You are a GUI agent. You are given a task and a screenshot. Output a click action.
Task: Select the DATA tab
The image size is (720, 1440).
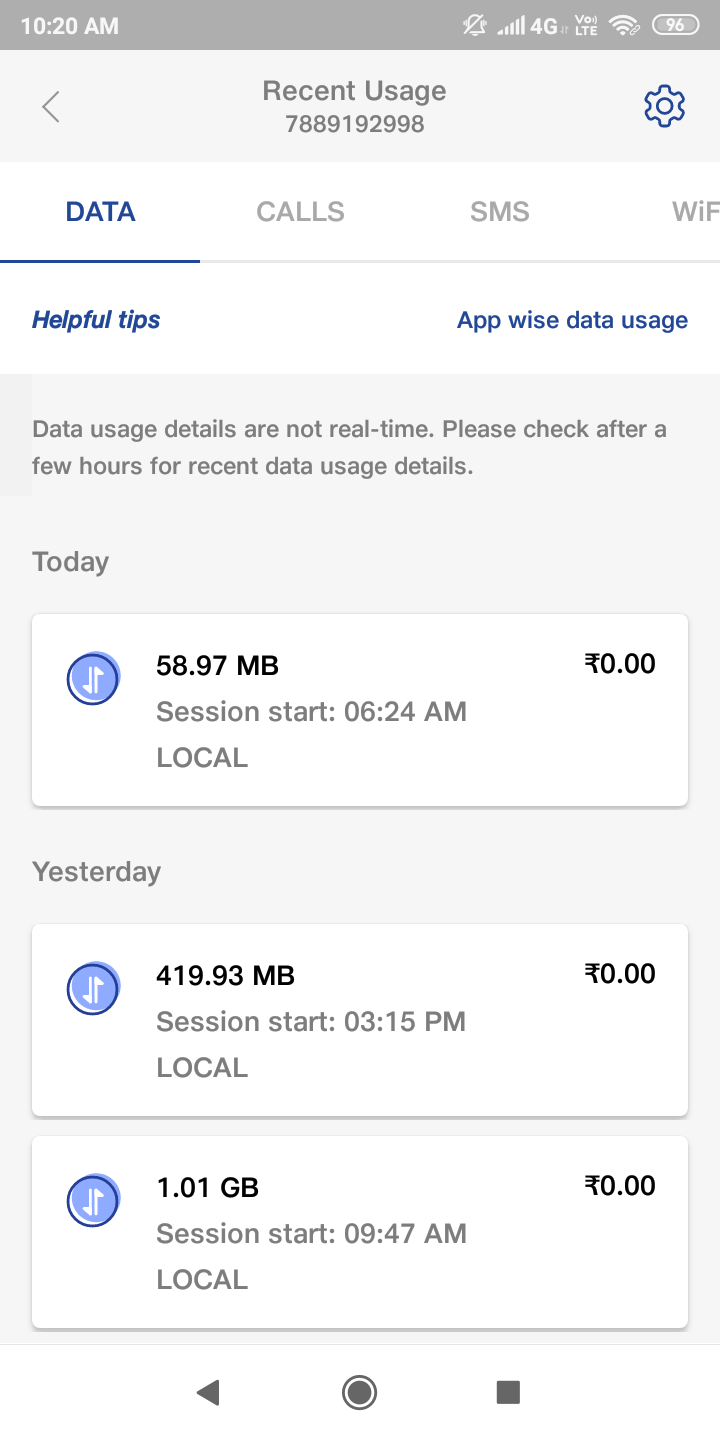click(x=100, y=212)
